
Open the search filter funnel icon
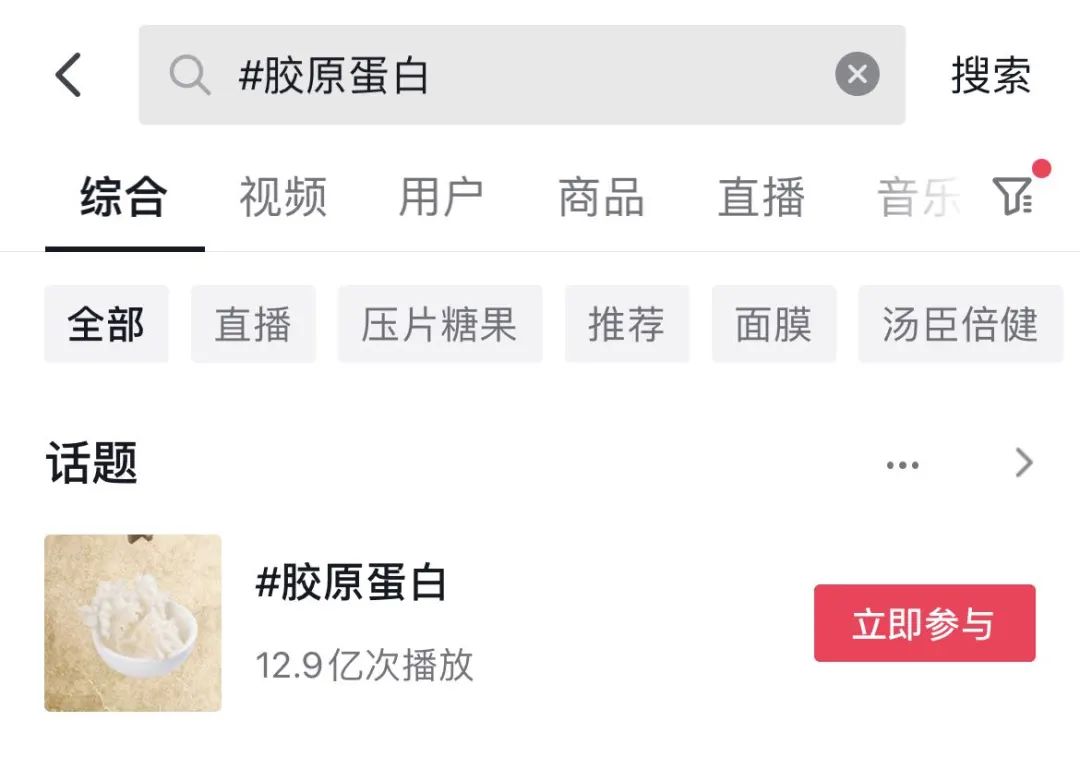tap(1013, 195)
